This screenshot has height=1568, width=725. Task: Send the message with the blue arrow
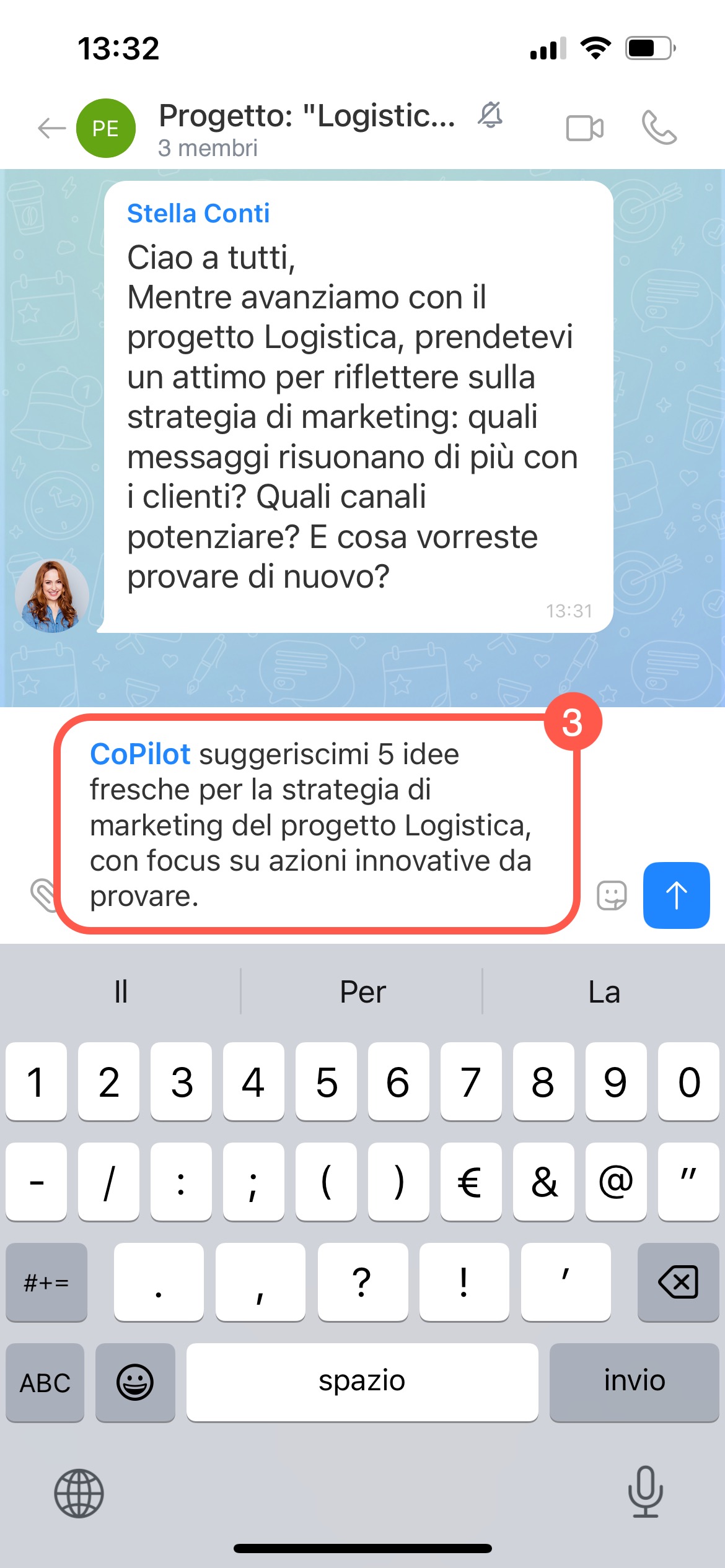pos(676,895)
